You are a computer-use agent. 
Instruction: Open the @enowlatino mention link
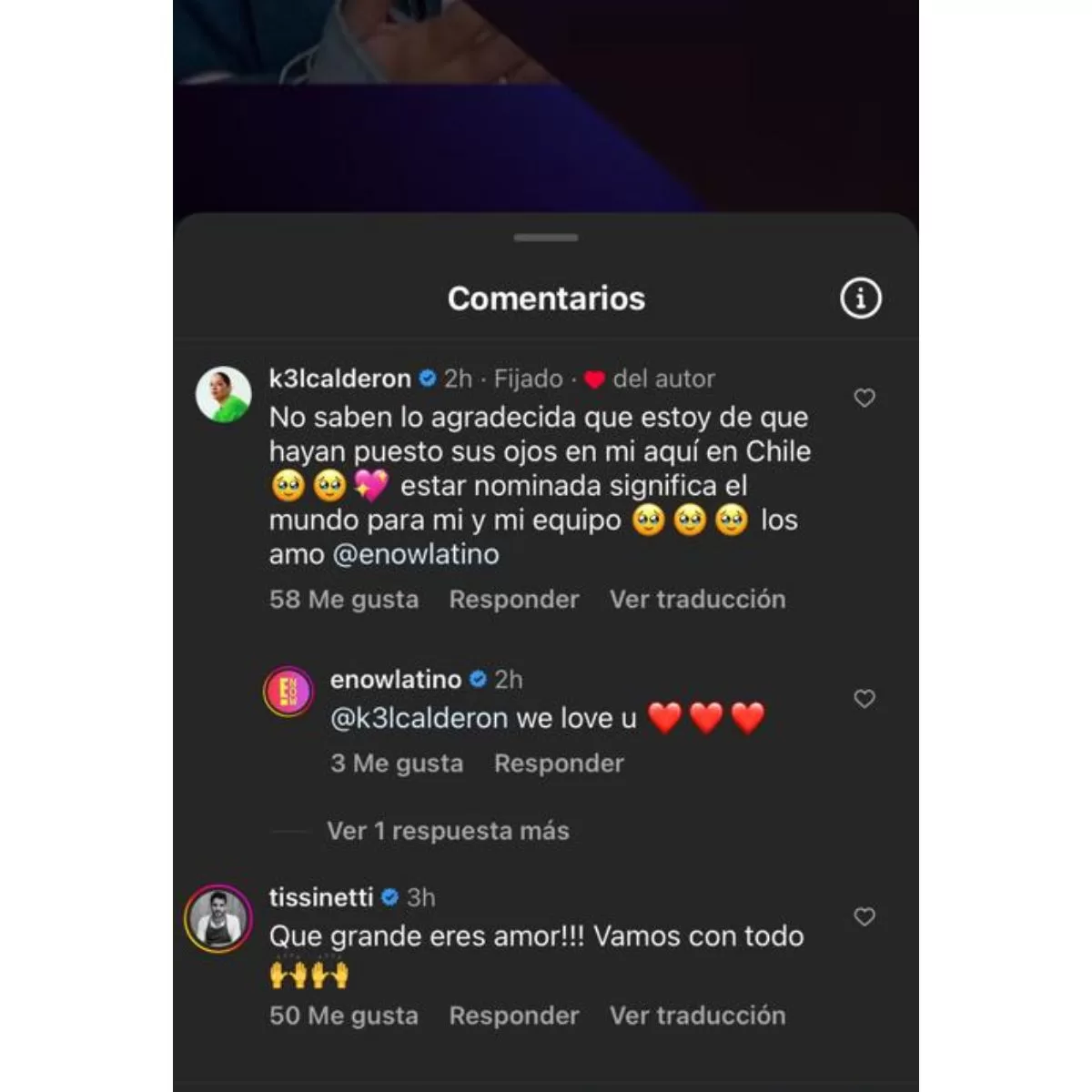(416, 554)
